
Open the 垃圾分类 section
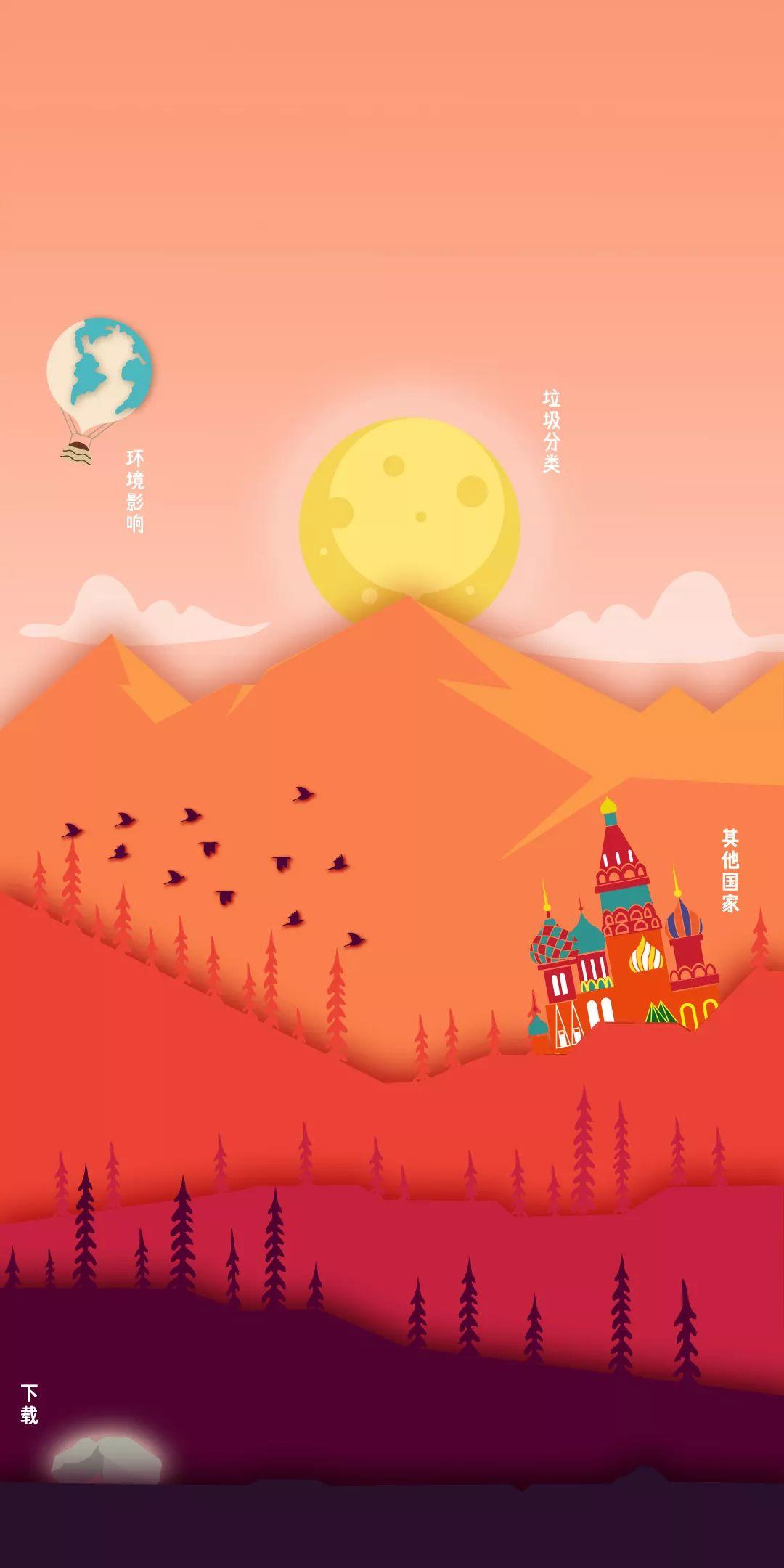click(x=552, y=432)
